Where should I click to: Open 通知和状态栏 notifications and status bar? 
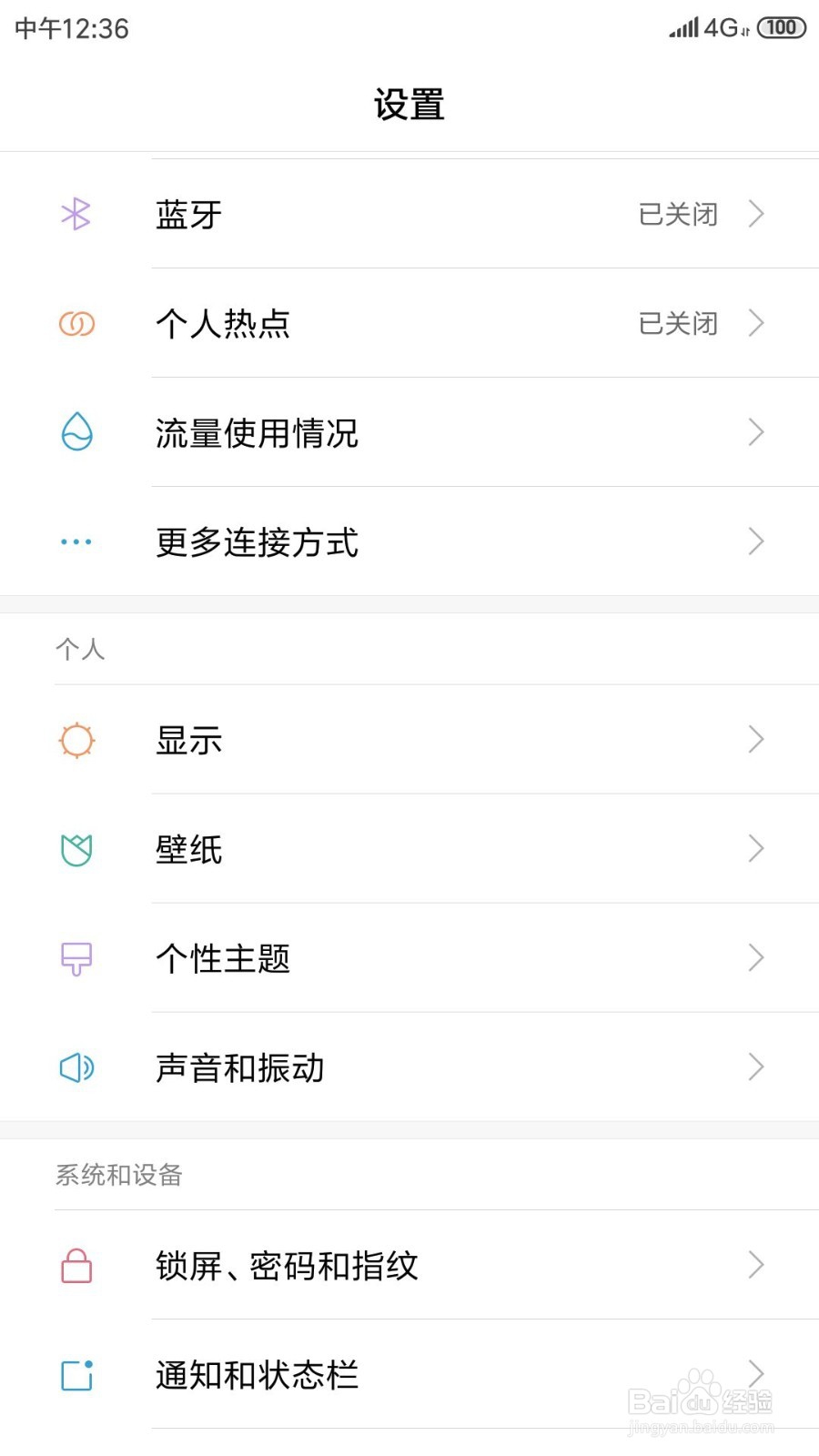coord(409,1374)
